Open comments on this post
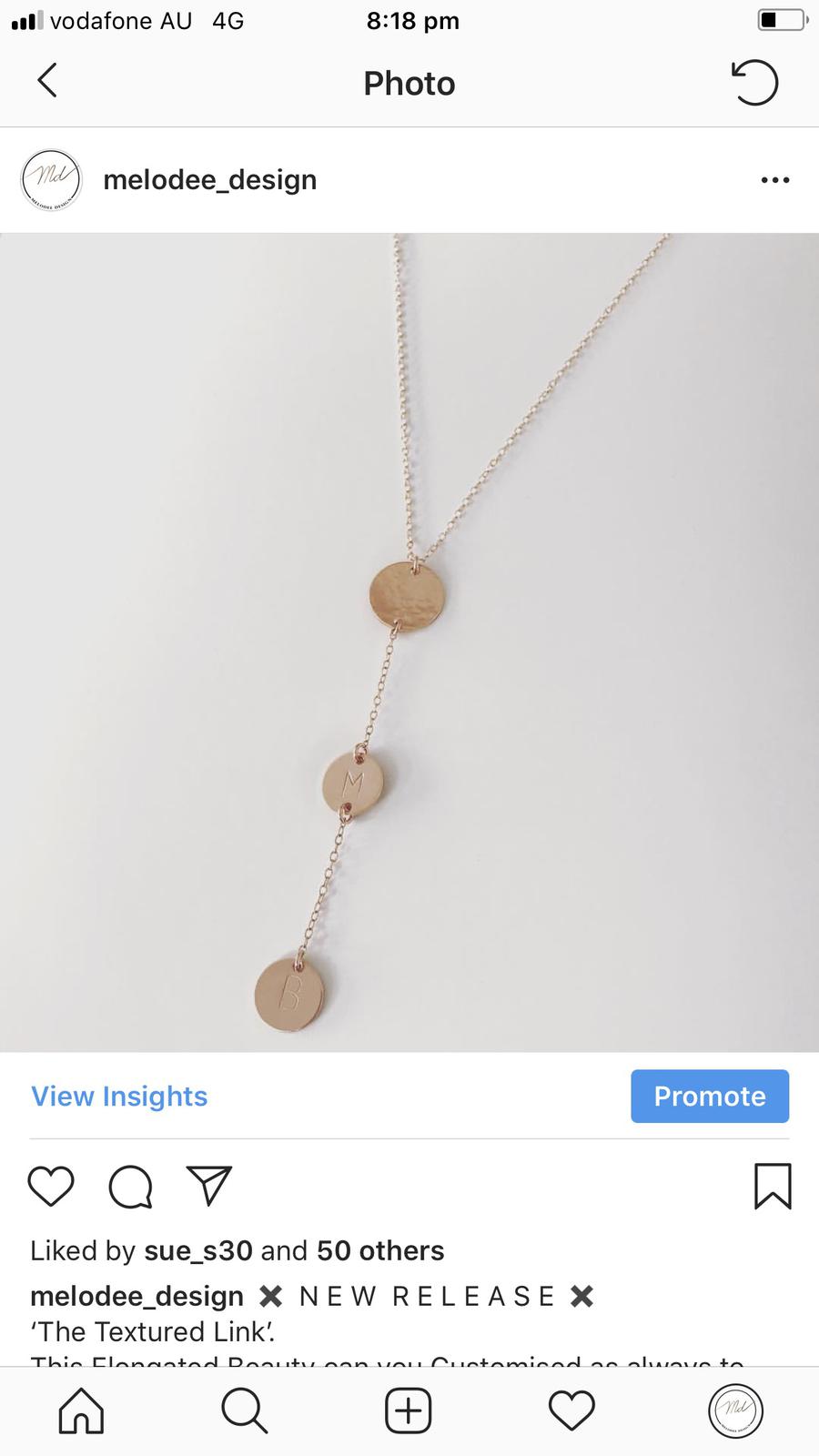 click(130, 1187)
